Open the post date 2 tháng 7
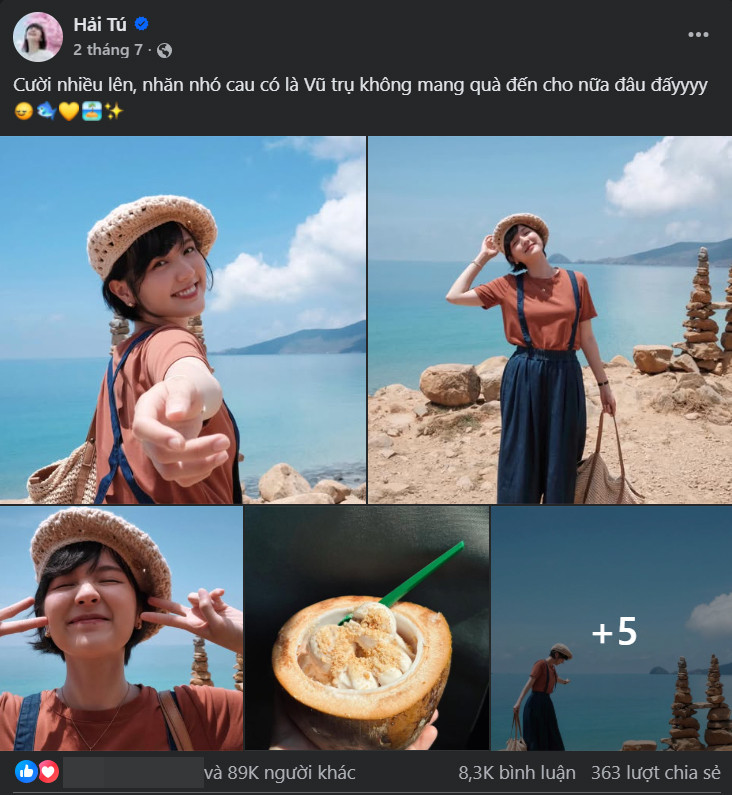 (x=108, y=49)
